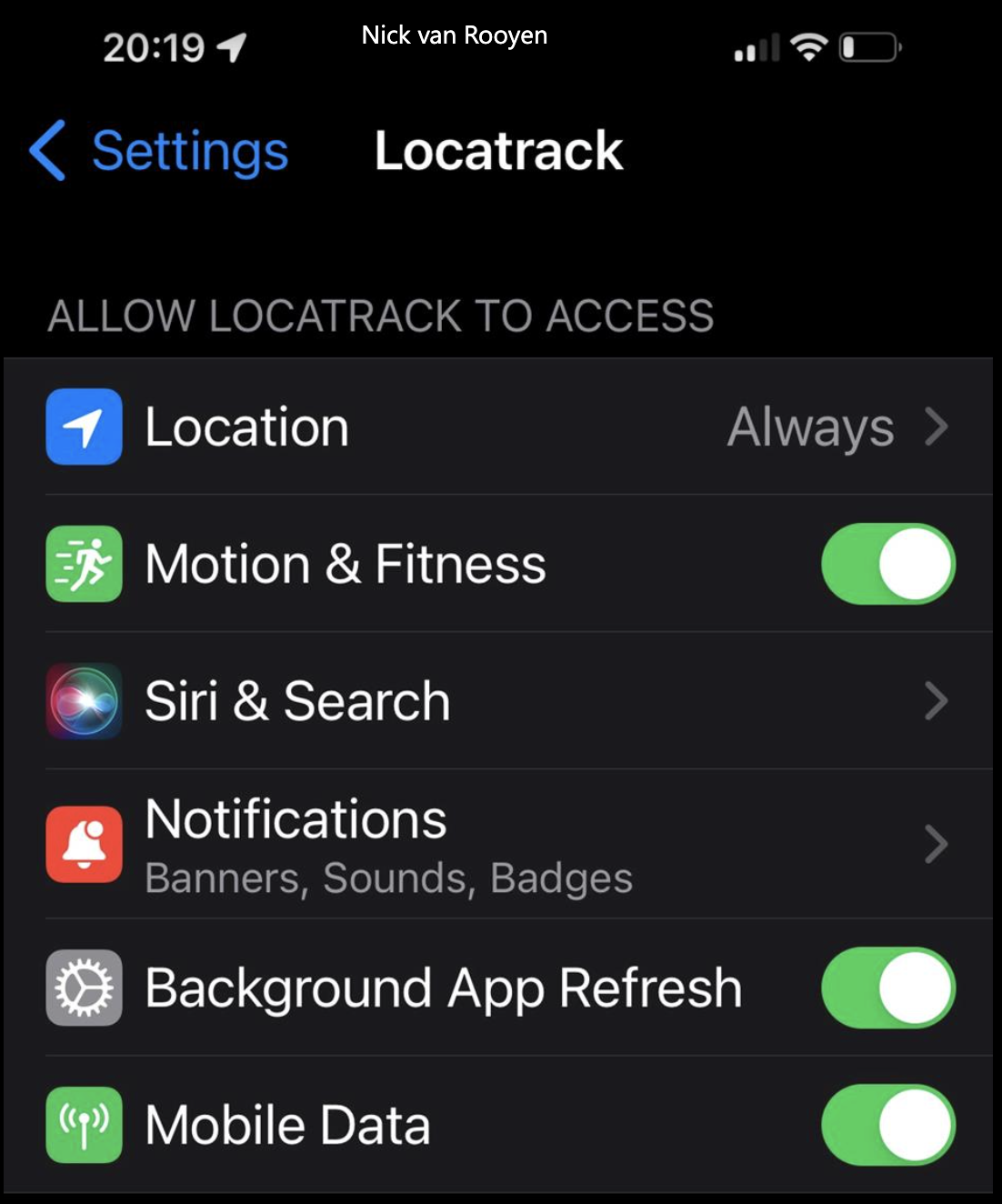Select the Motion & Fitness running icon

coord(83,564)
